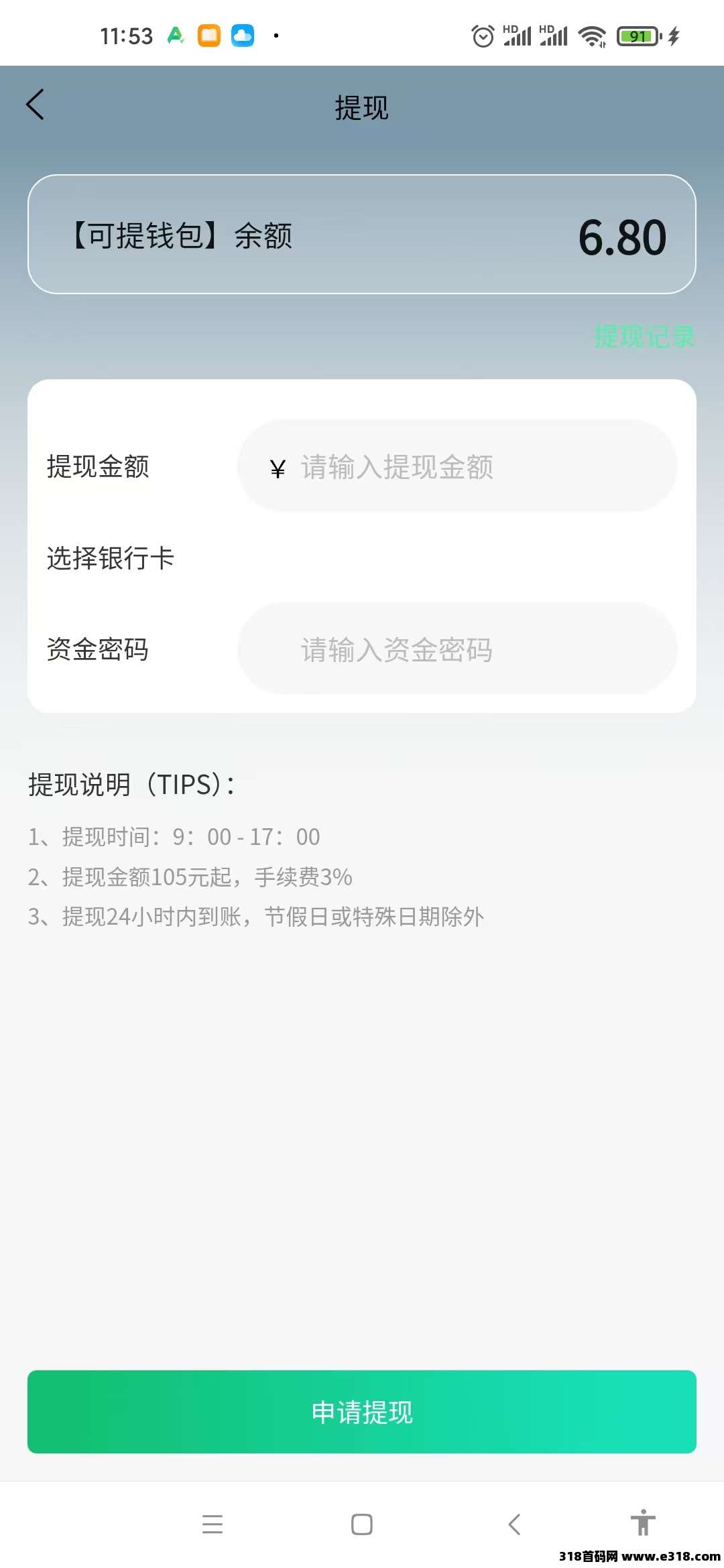
Task: Choose a bank card via 选择银行卡
Action: click(x=362, y=558)
